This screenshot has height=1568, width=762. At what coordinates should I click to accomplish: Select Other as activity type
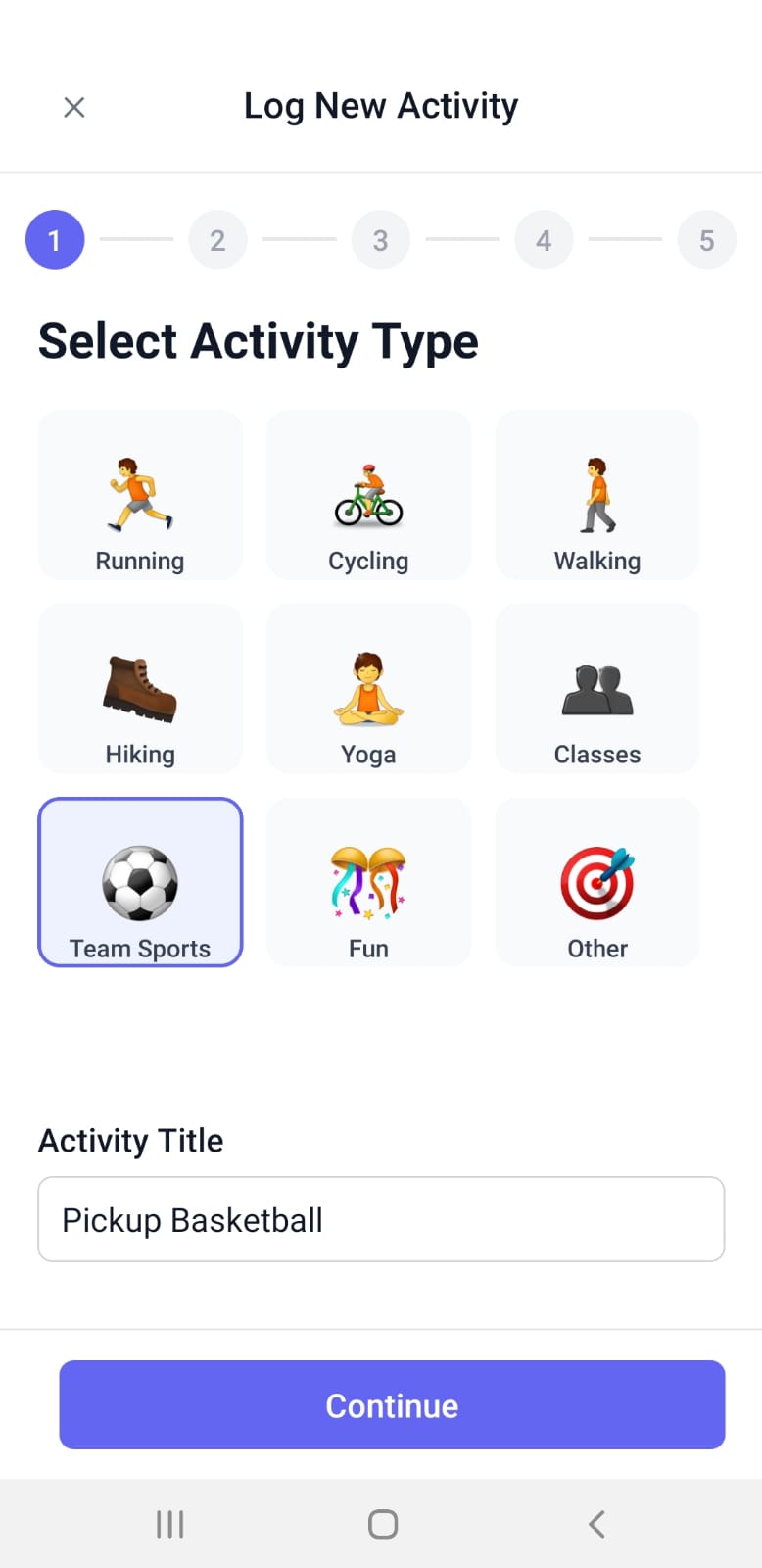pyautogui.click(x=596, y=882)
